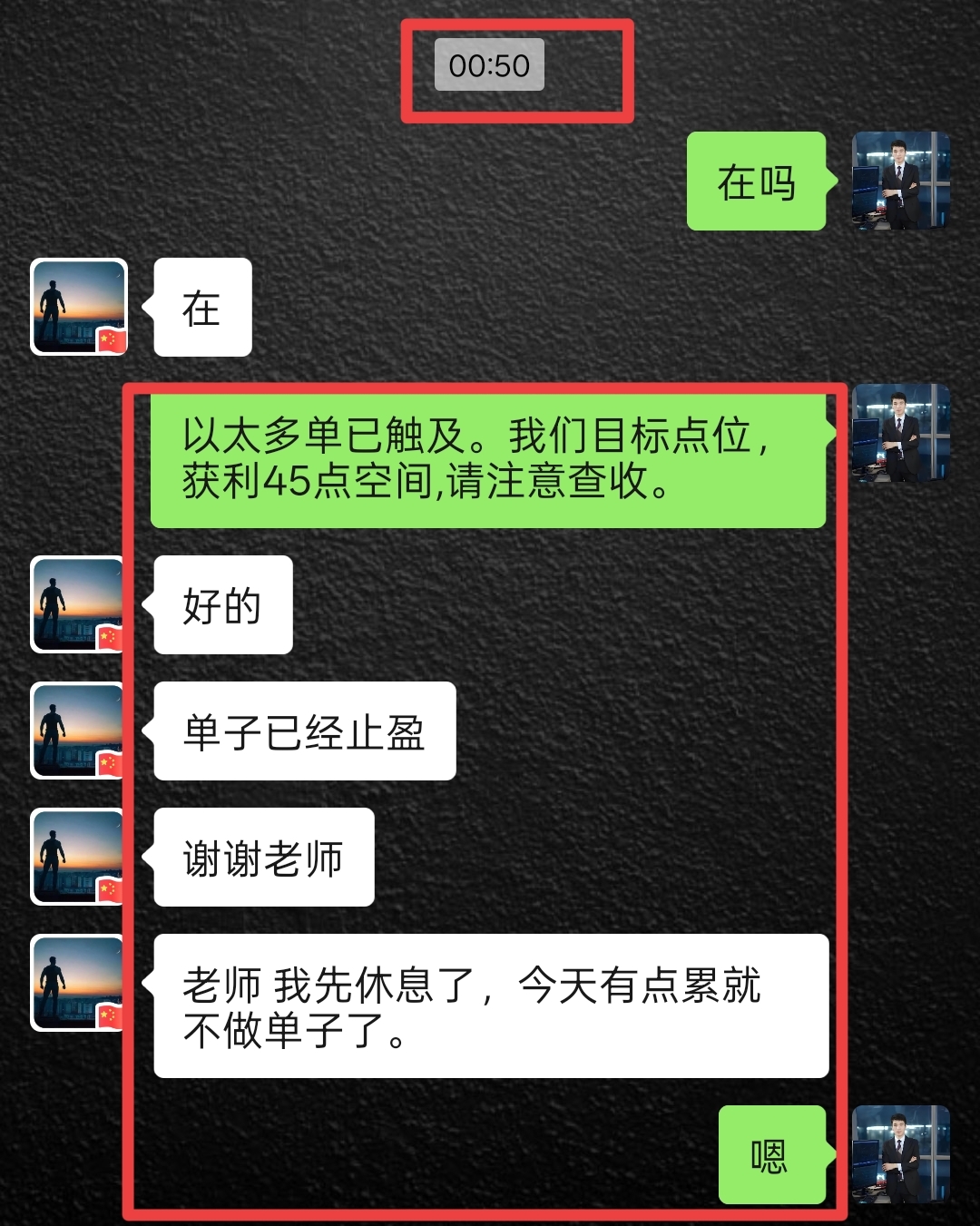Open sender's avatar beside "嗯" message
980x1226 pixels.
[900, 1154]
